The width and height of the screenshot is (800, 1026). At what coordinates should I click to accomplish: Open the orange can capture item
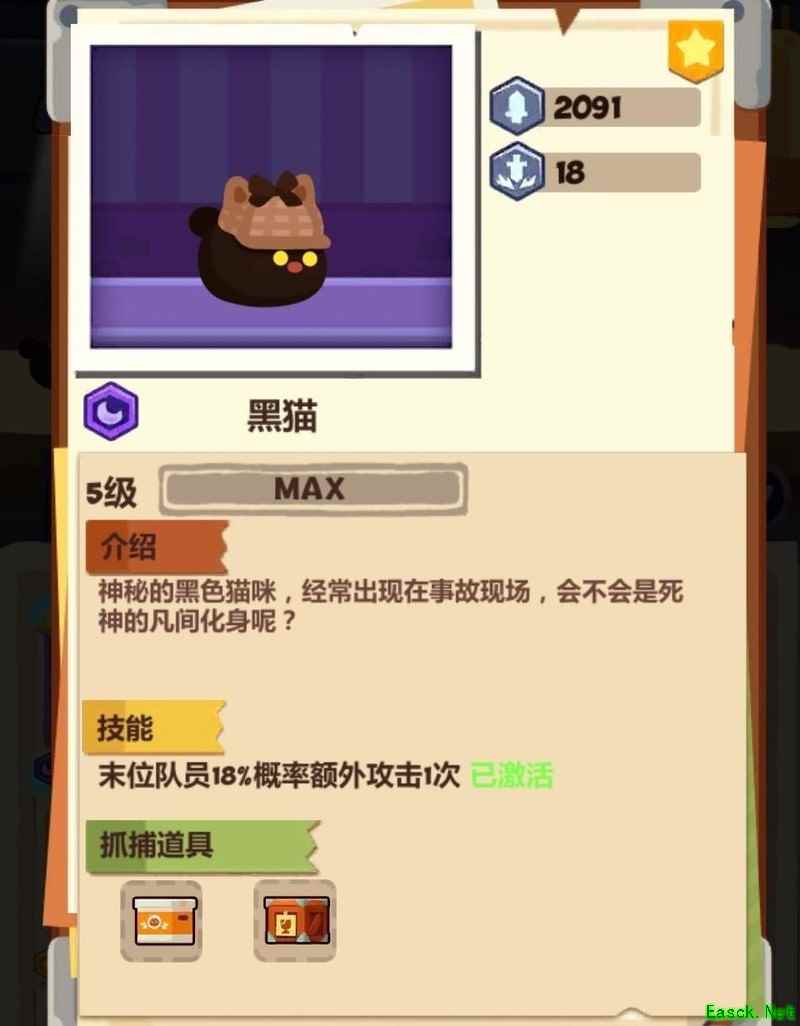[162, 920]
